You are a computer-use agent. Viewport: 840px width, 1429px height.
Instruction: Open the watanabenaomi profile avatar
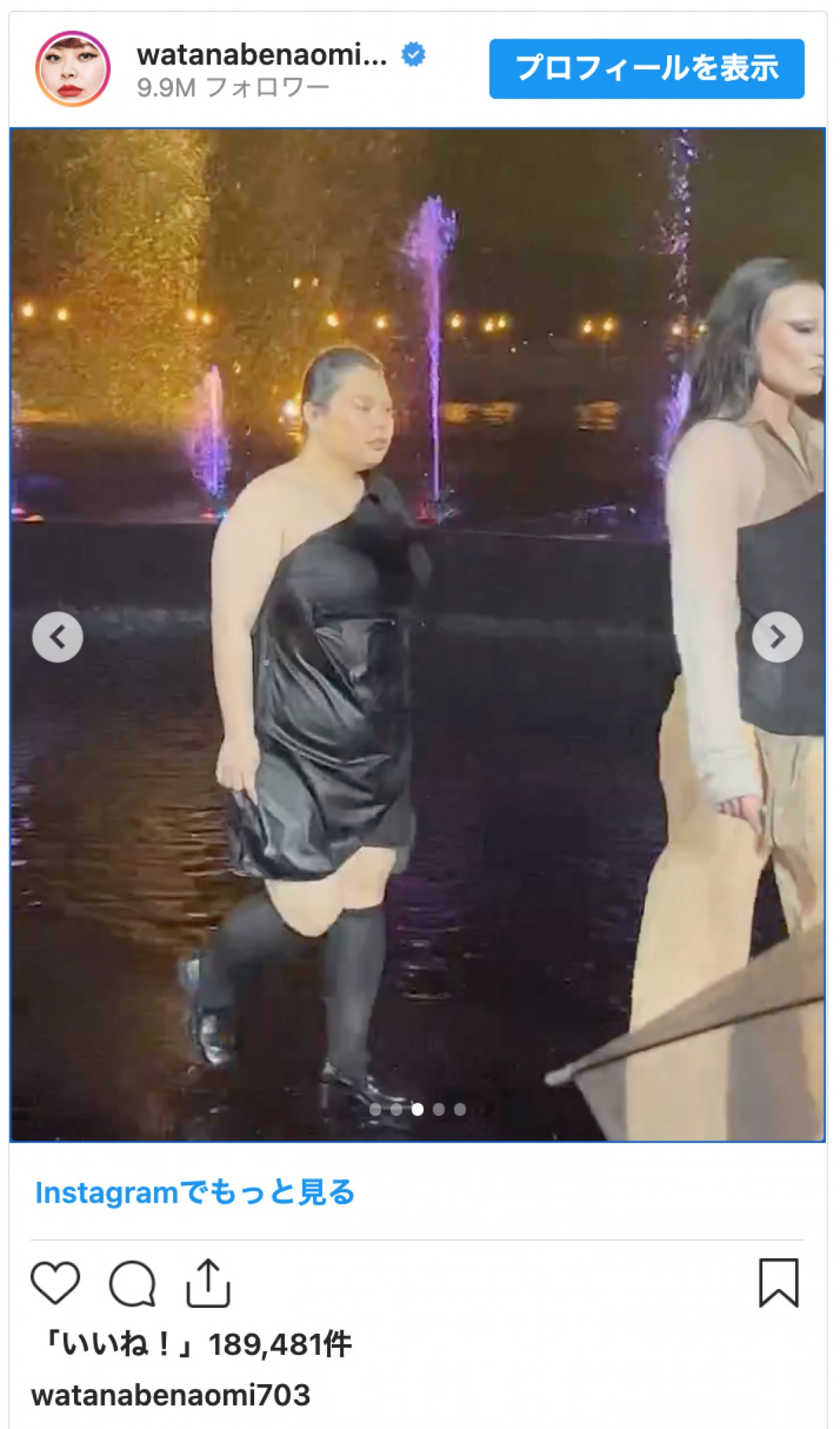(x=73, y=69)
